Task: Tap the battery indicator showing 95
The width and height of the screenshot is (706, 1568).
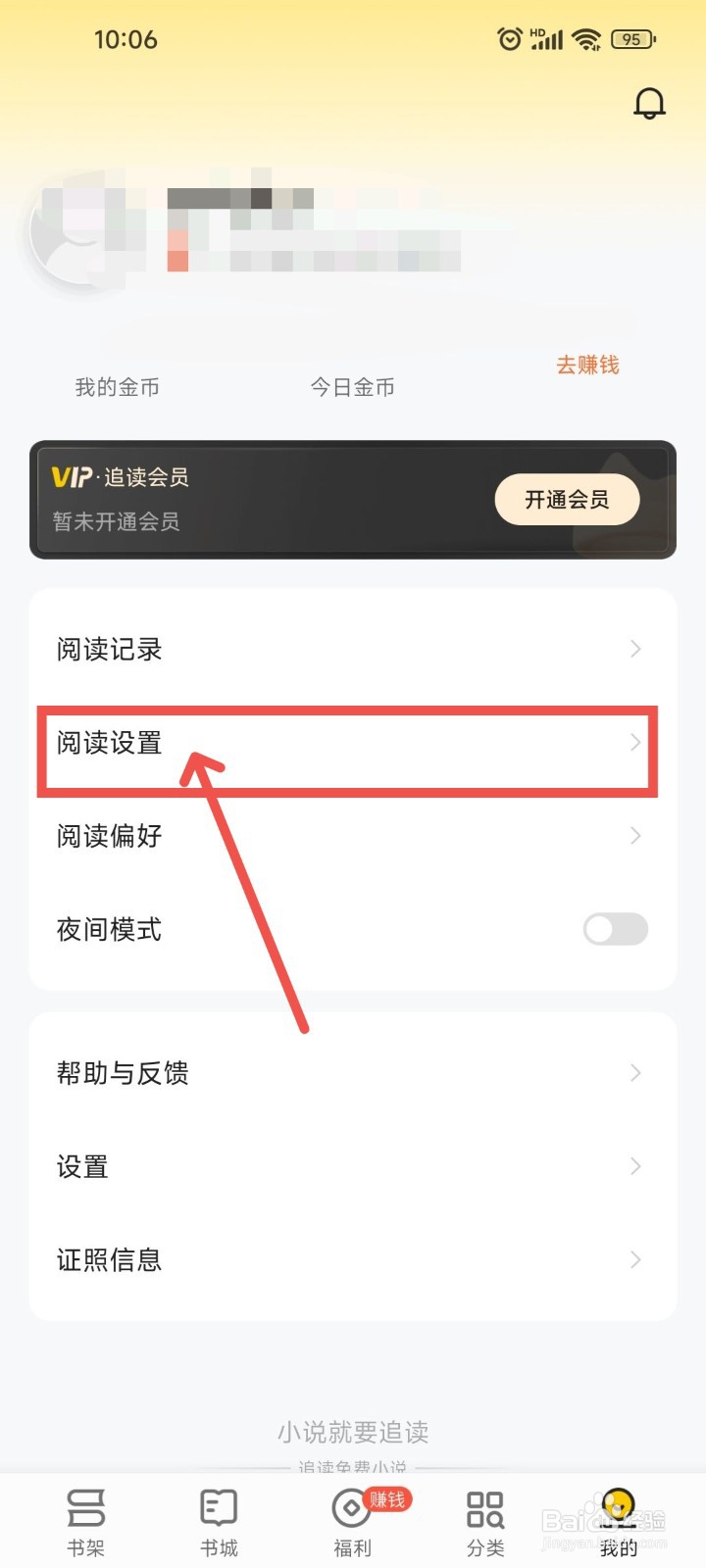Action: (632, 39)
